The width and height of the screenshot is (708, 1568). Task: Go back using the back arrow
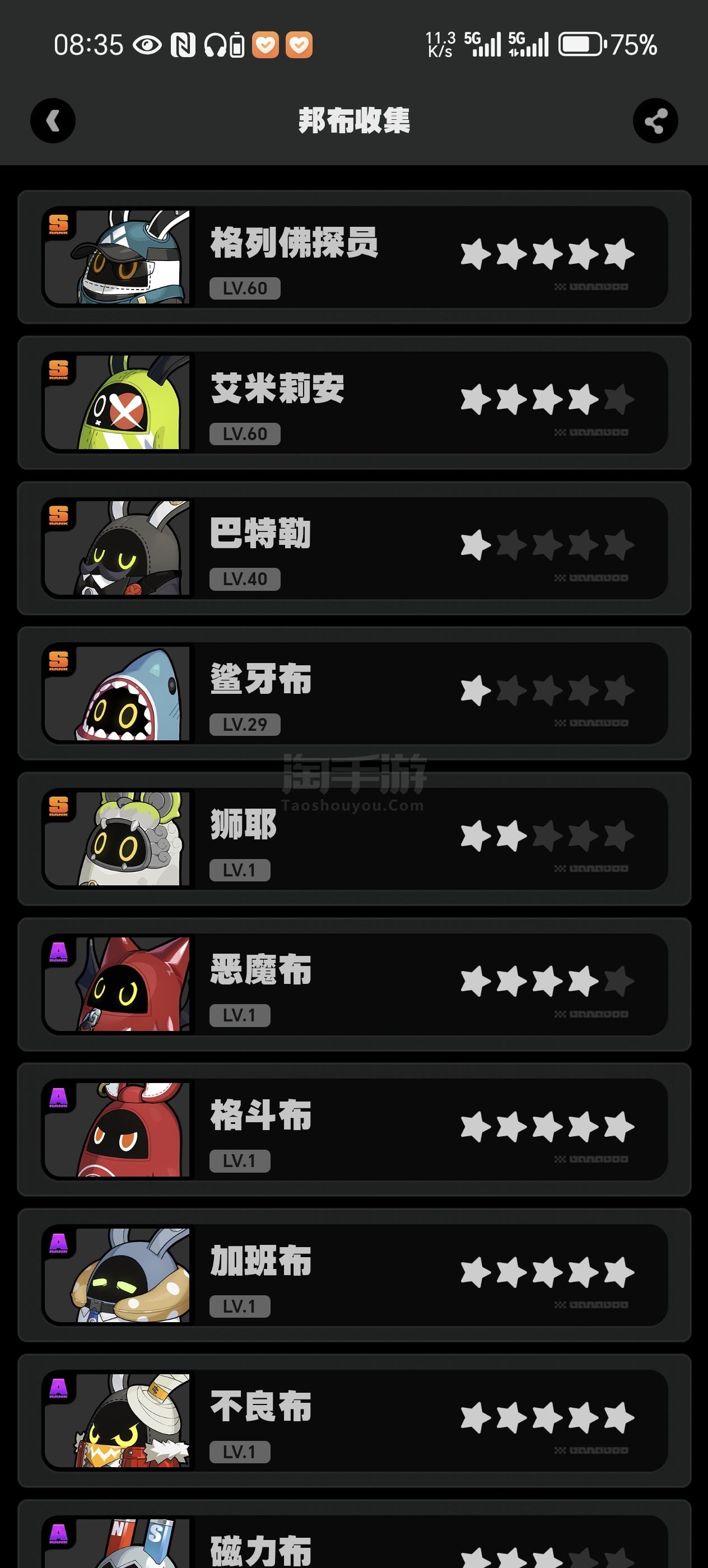point(53,120)
